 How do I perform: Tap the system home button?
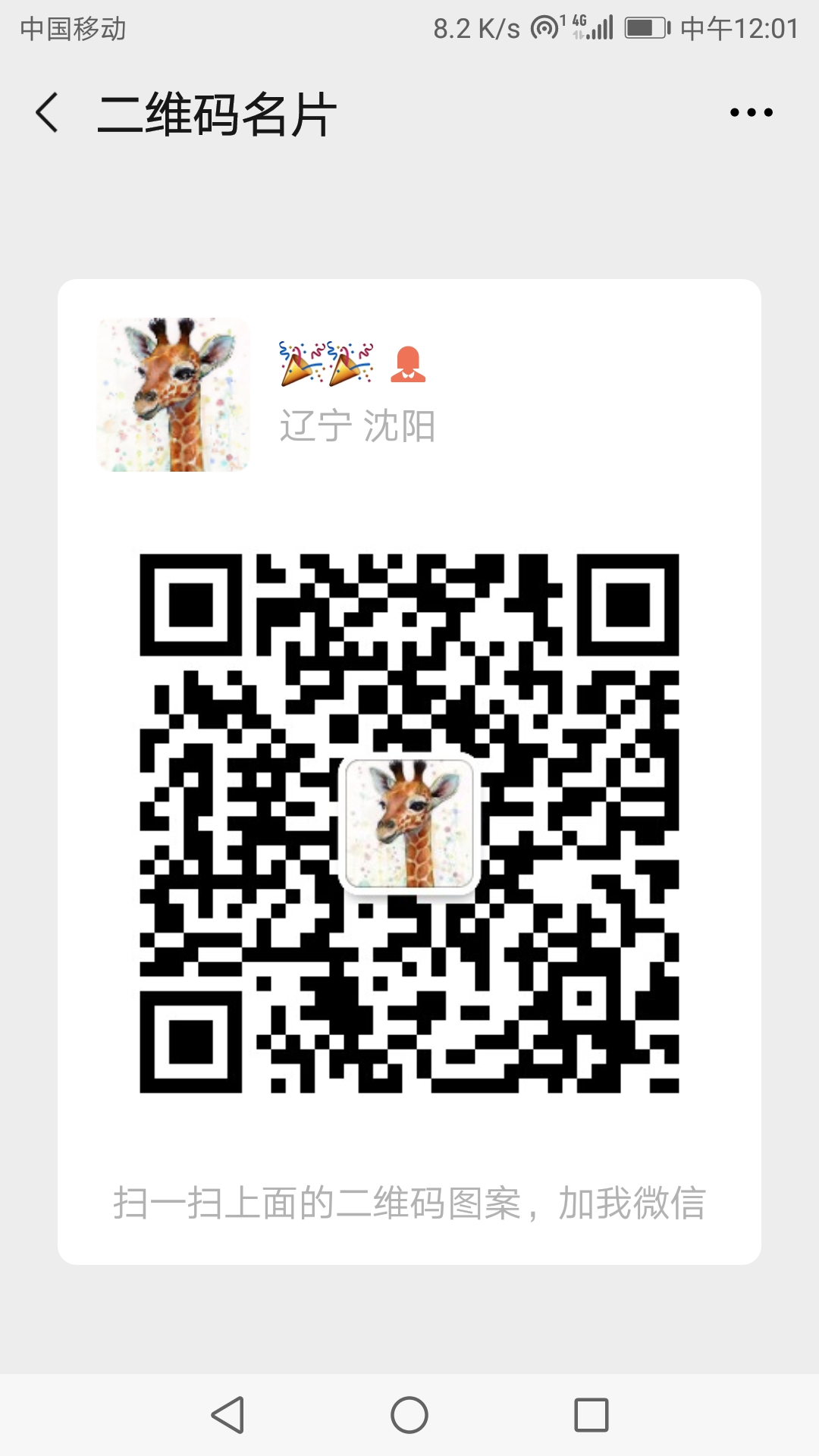pos(409,1415)
